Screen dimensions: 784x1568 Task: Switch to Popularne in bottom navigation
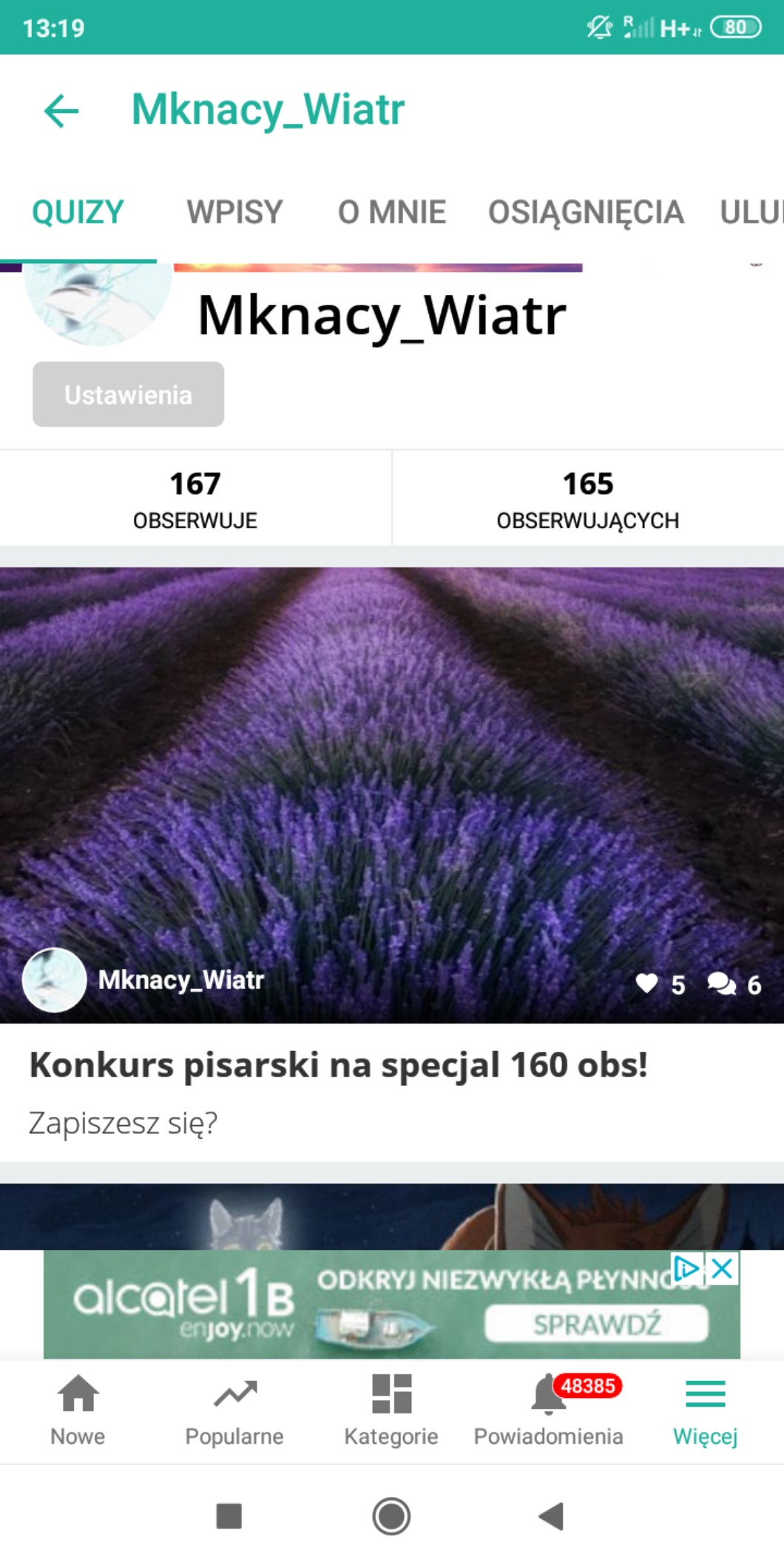234,1410
